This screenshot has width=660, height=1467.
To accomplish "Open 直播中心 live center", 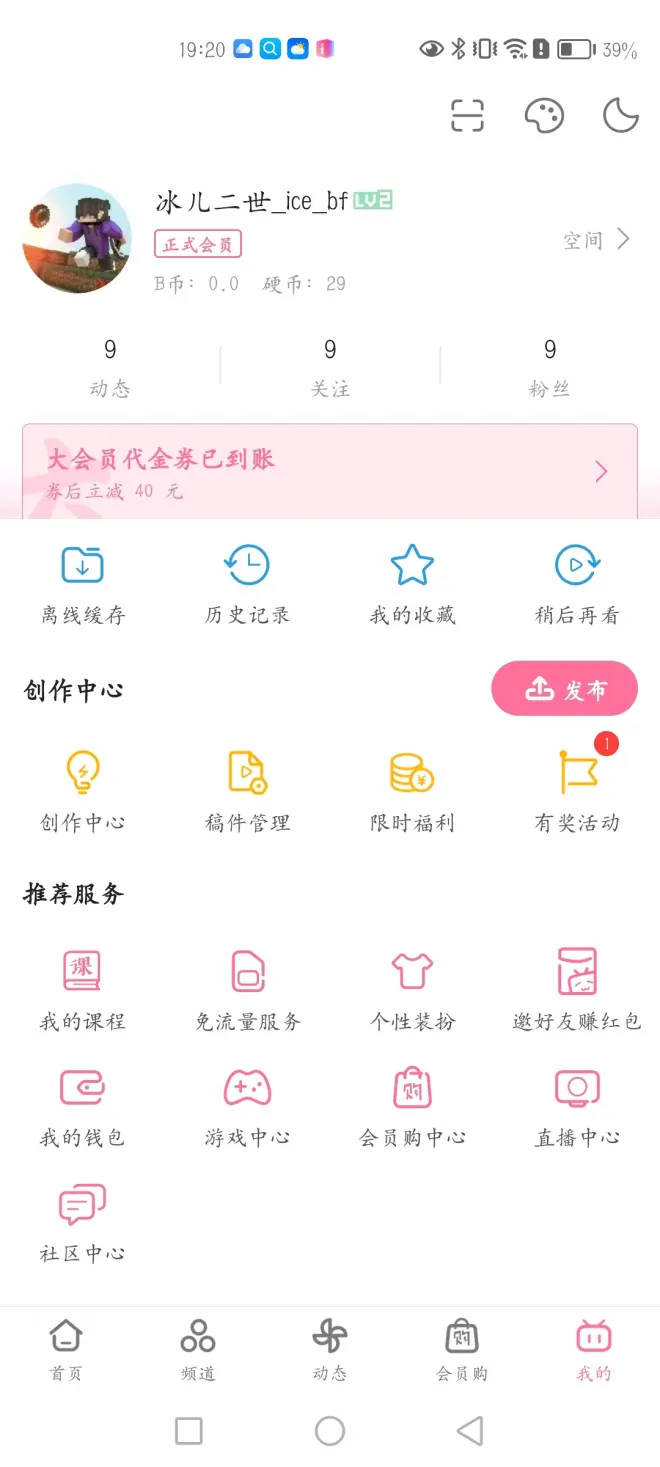I will pos(577,1104).
